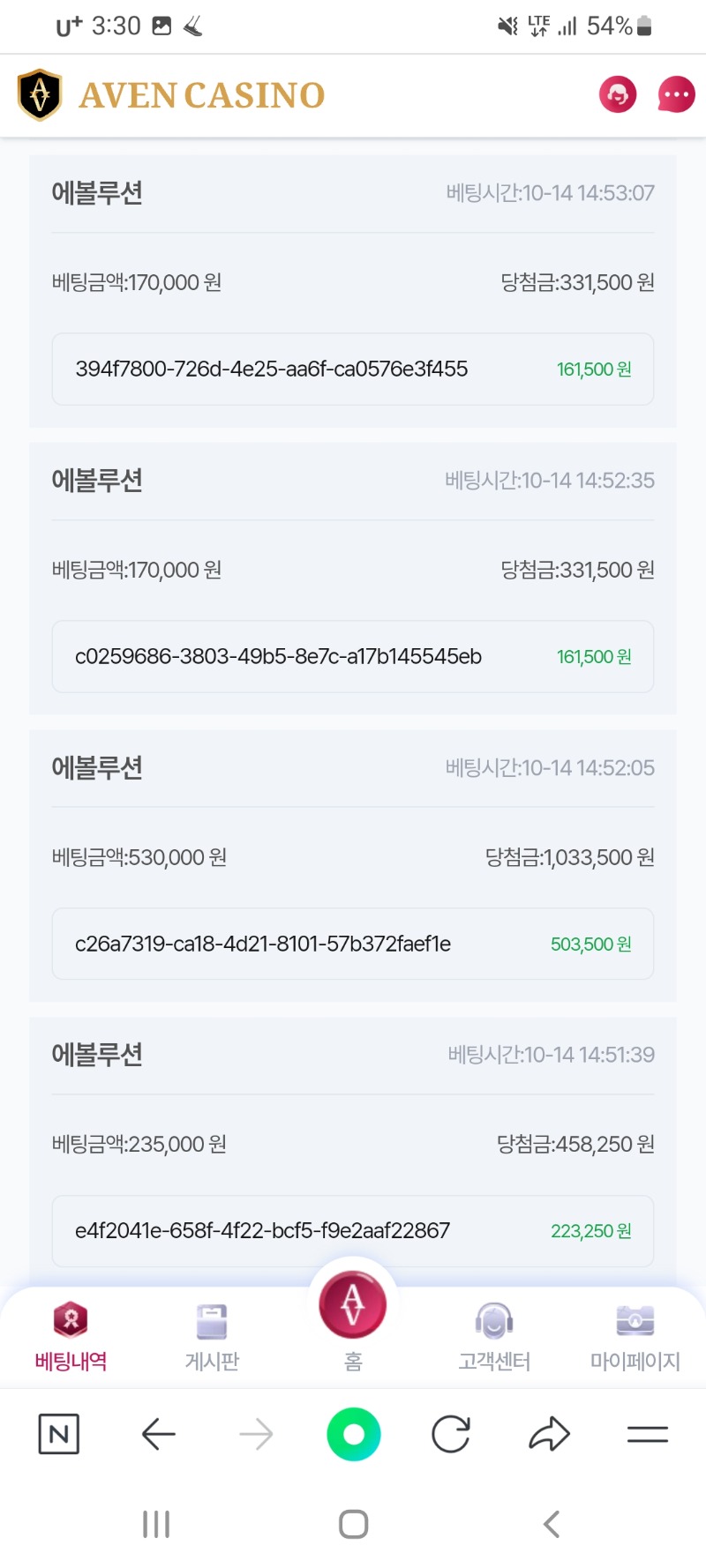Open bet record e4f2041e-658f-4f22-bcf5-f9e2aaf22867
This screenshot has height=1568, width=706.
click(353, 1231)
